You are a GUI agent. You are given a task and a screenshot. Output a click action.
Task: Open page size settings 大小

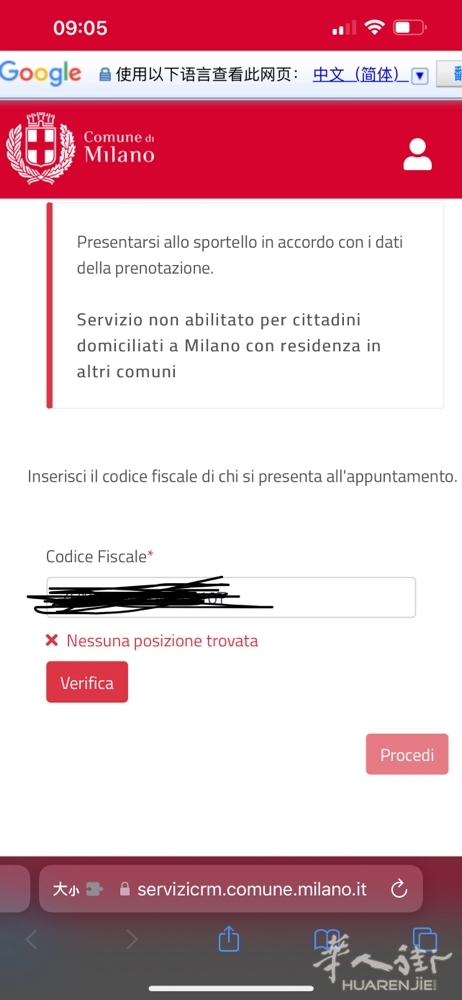(x=66, y=889)
